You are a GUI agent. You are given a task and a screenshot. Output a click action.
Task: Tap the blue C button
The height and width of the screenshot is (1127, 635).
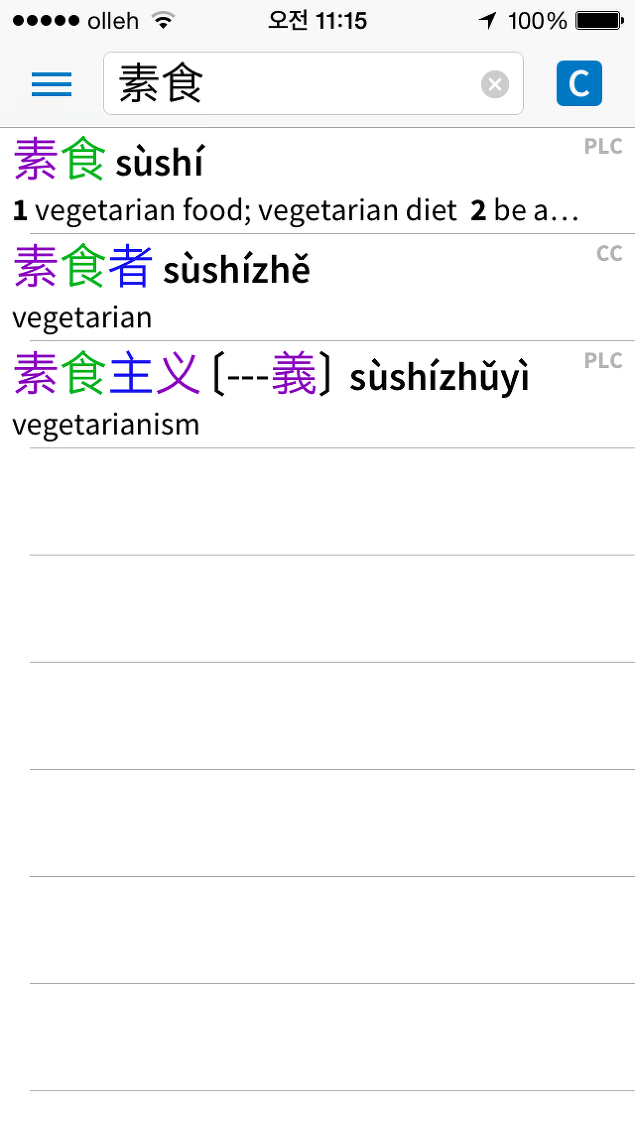(579, 83)
